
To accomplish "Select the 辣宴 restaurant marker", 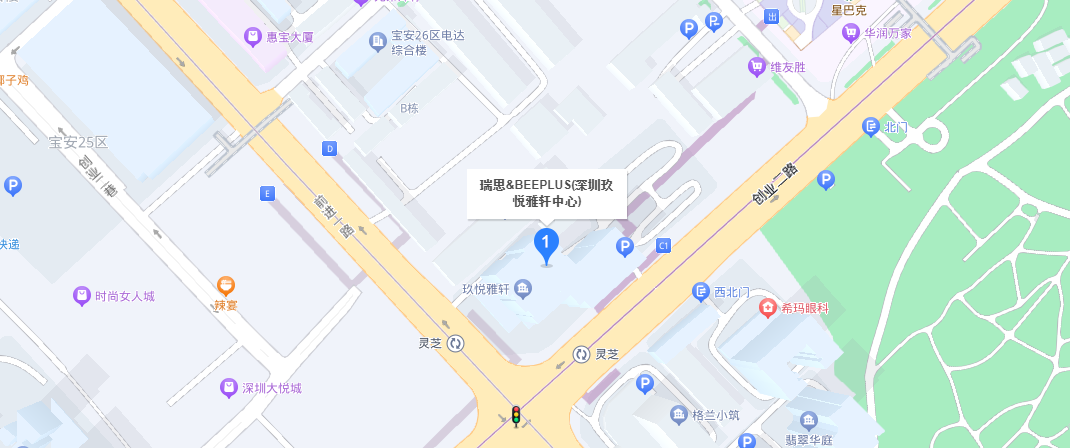I will click(x=226, y=288).
